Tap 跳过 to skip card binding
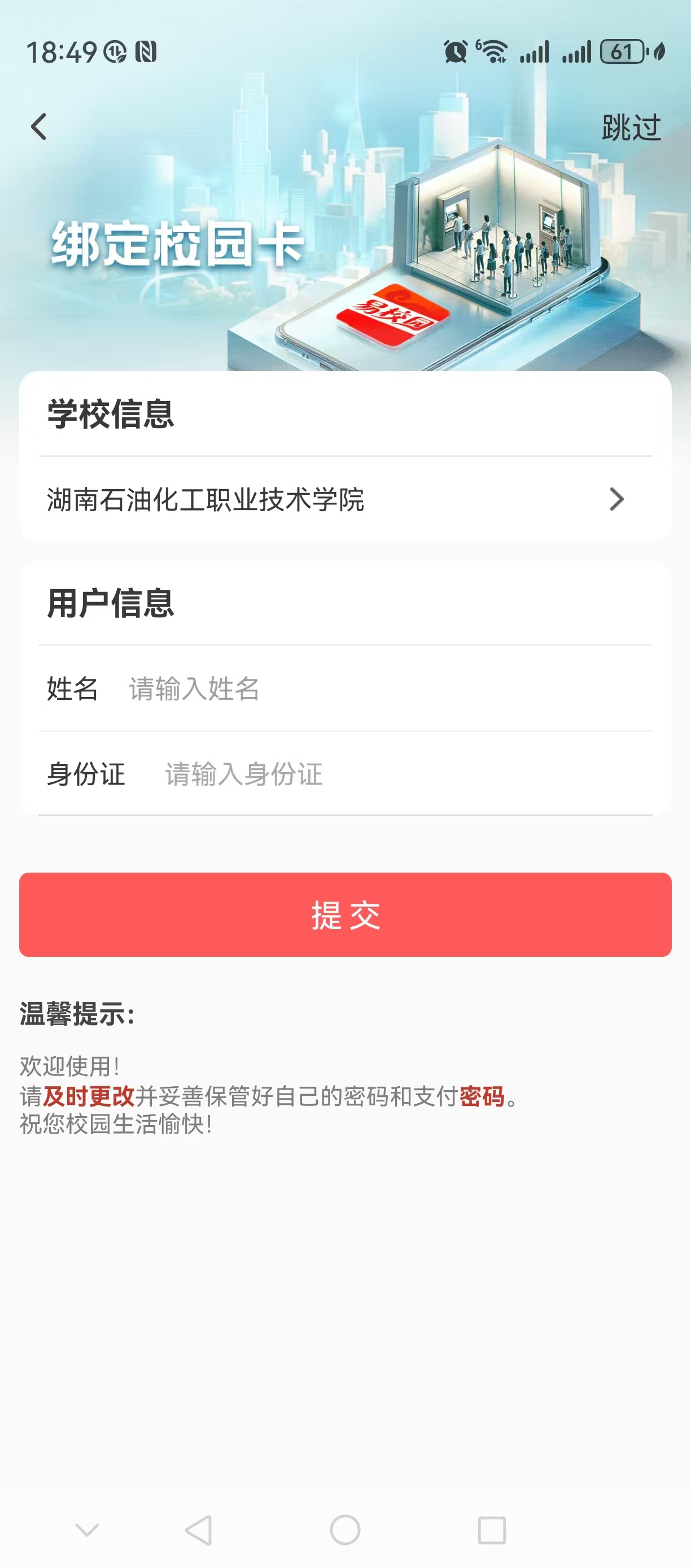The image size is (691, 1568). (x=631, y=128)
